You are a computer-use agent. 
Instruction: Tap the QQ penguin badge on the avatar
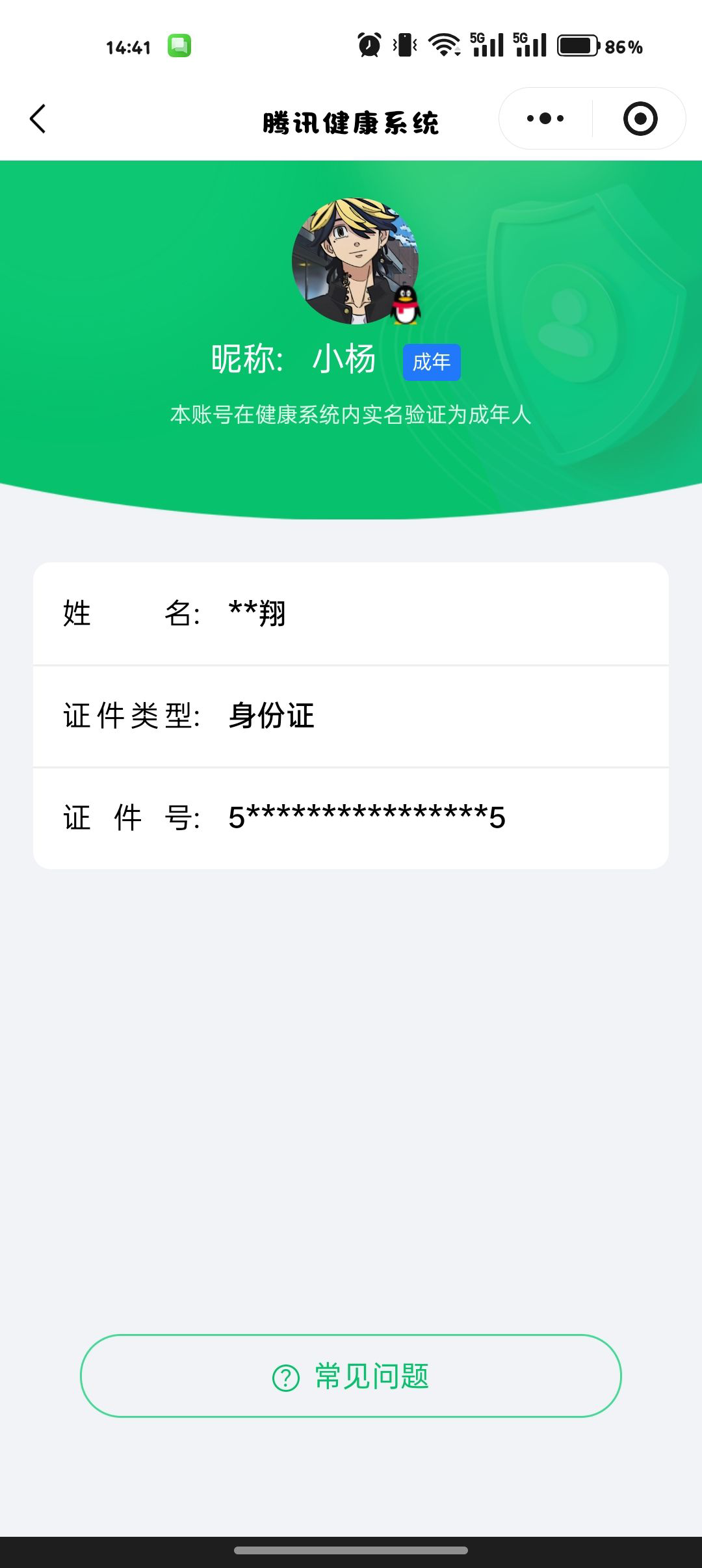[406, 306]
